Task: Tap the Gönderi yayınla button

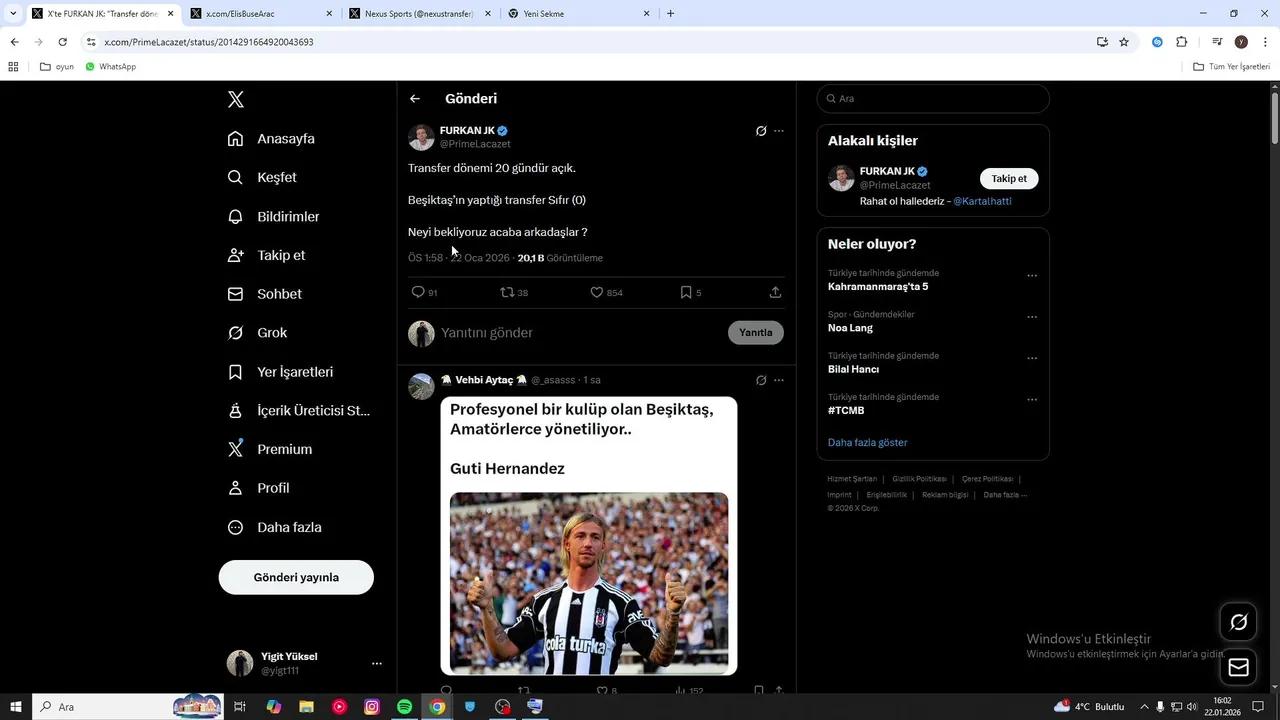Action: [296, 577]
